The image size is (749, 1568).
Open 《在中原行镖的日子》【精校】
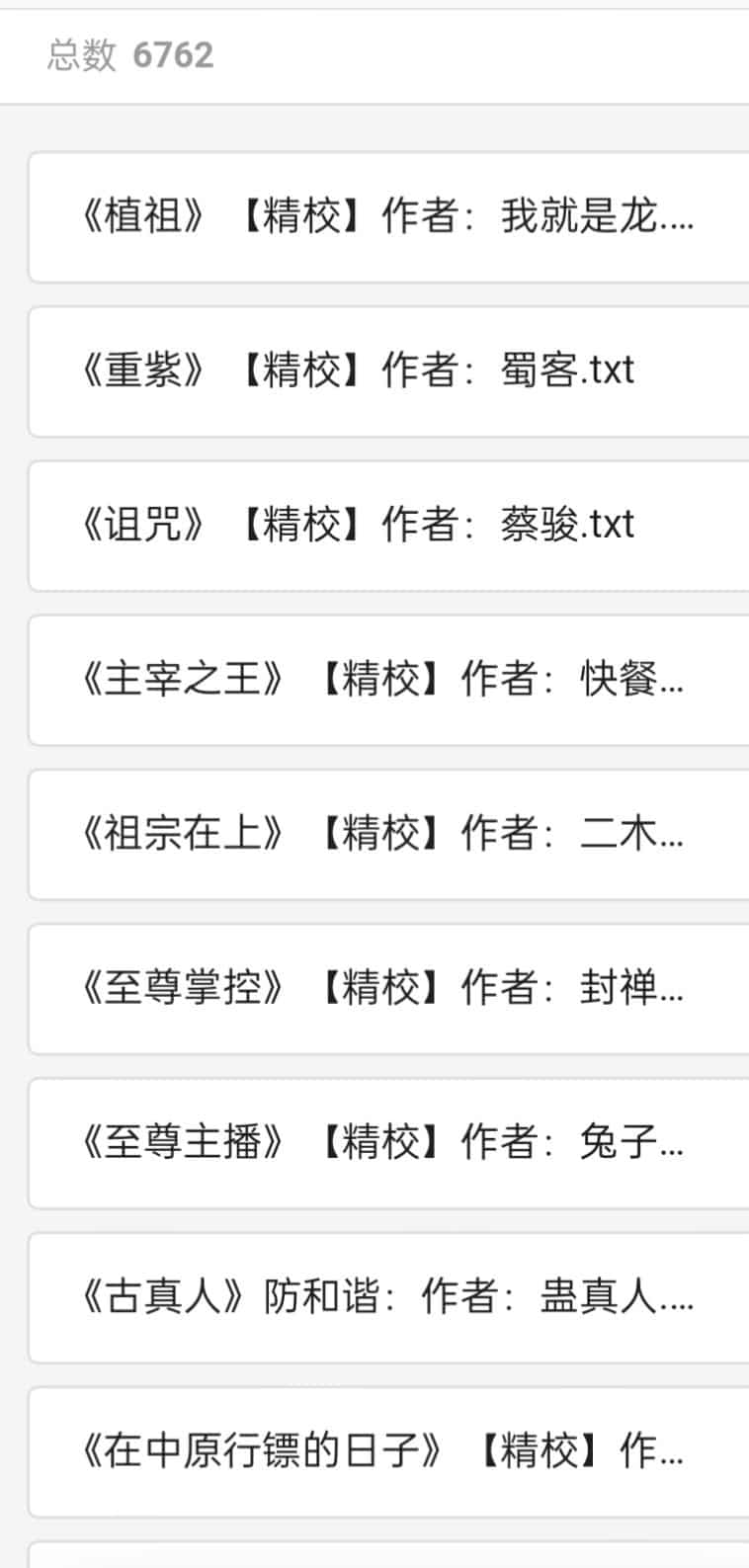click(387, 1450)
